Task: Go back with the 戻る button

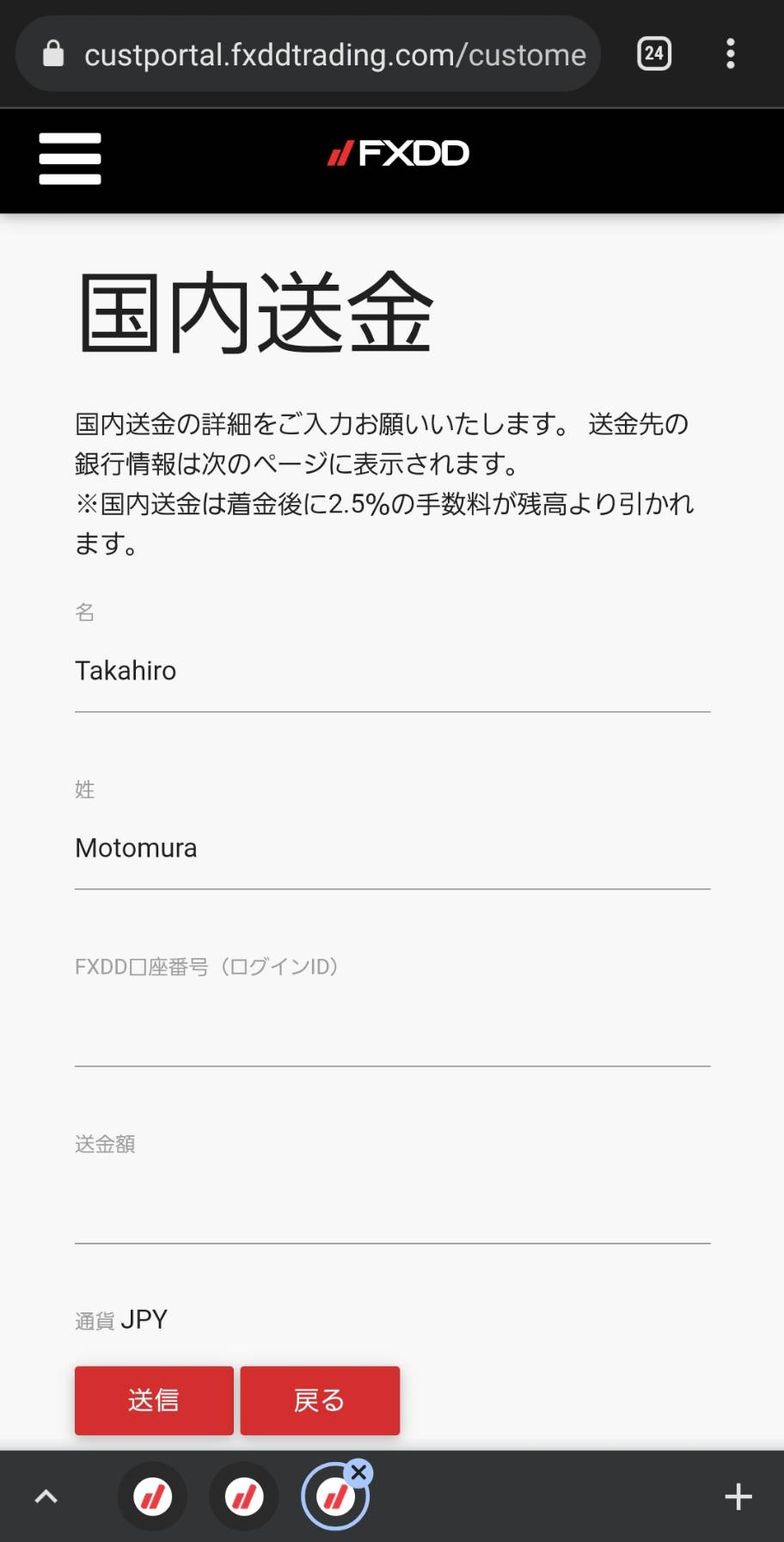Action: 320,1400
